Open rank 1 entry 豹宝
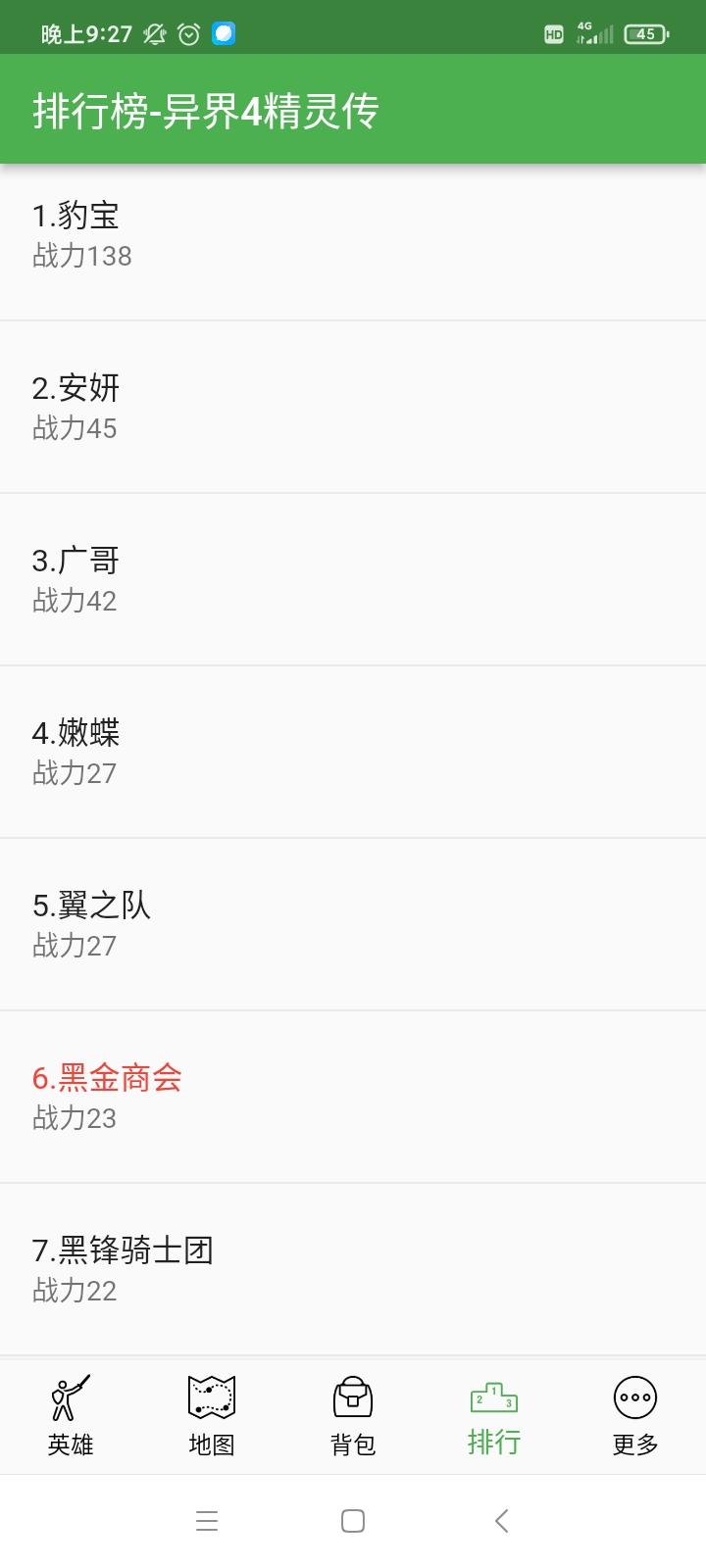706x1568 pixels. tap(353, 235)
